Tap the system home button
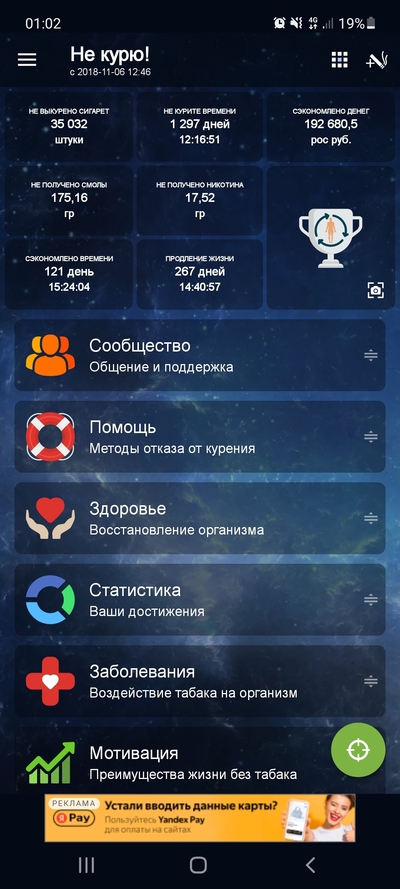 (198, 865)
